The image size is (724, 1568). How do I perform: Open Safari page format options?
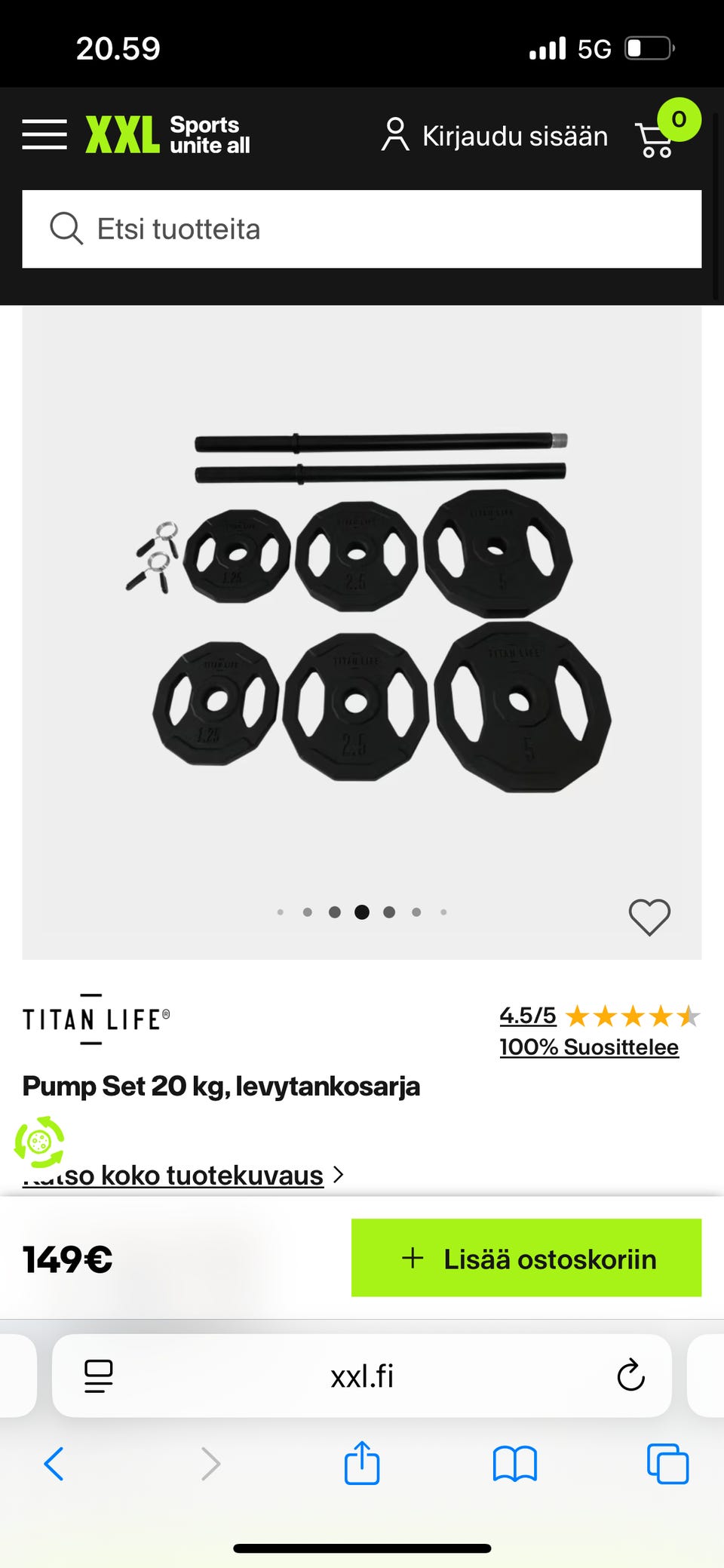click(x=99, y=1376)
